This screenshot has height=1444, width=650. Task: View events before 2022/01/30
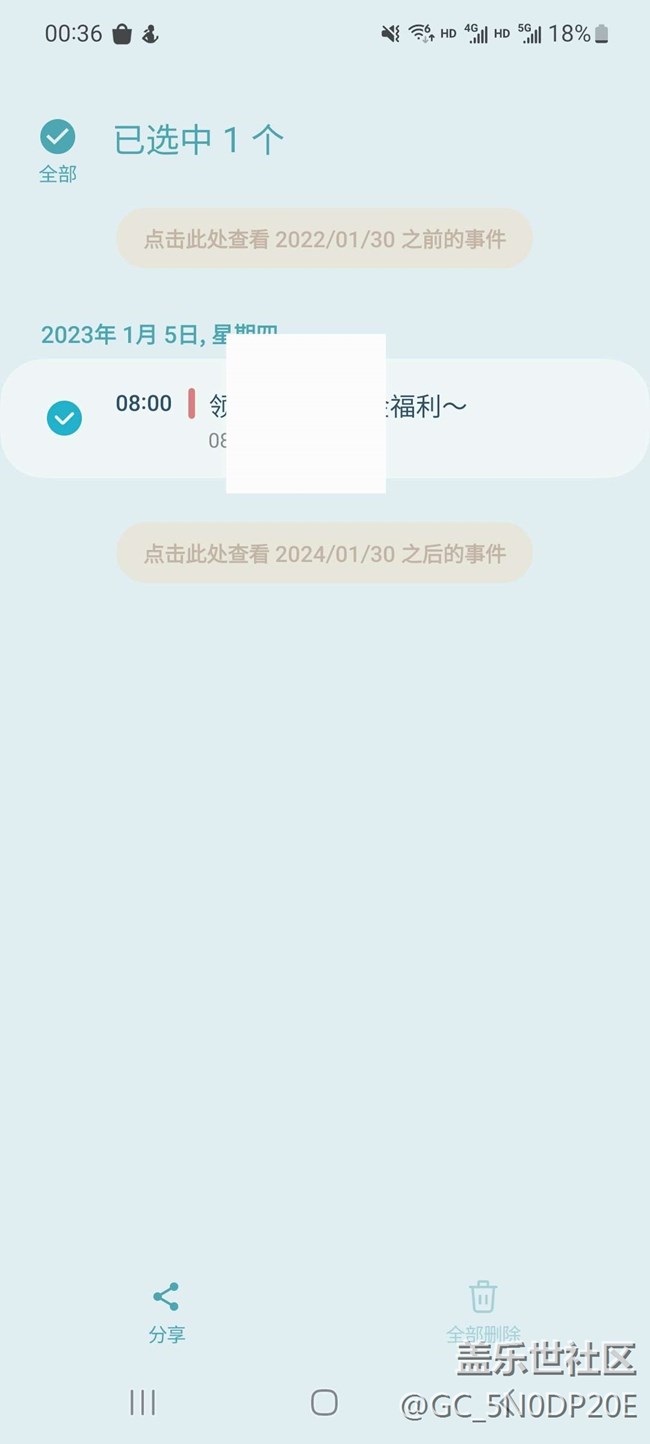tap(325, 239)
